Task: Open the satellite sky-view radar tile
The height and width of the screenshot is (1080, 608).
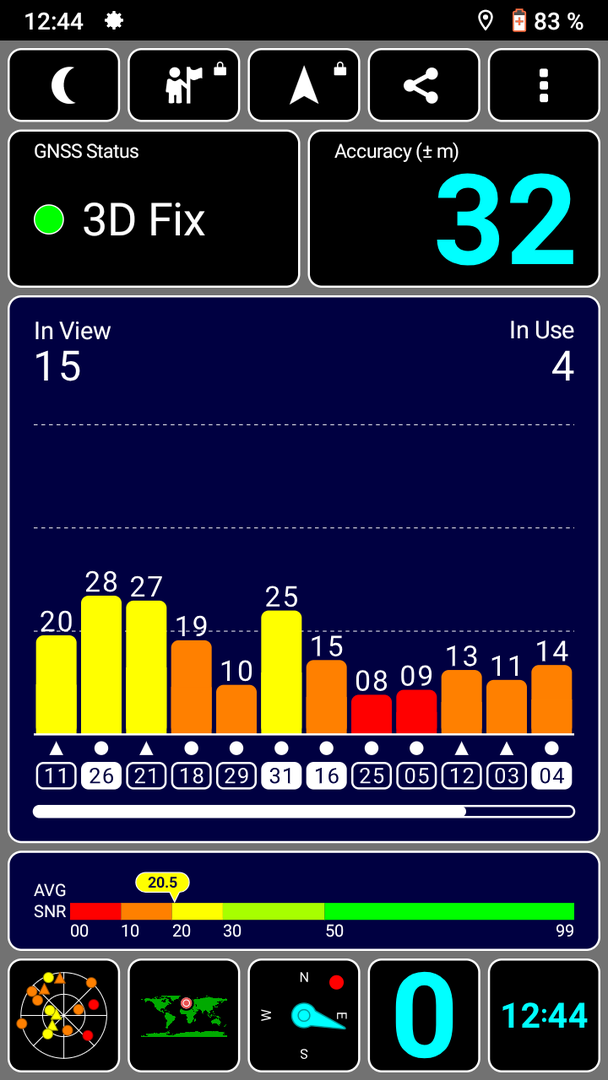Action: (63, 1015)
